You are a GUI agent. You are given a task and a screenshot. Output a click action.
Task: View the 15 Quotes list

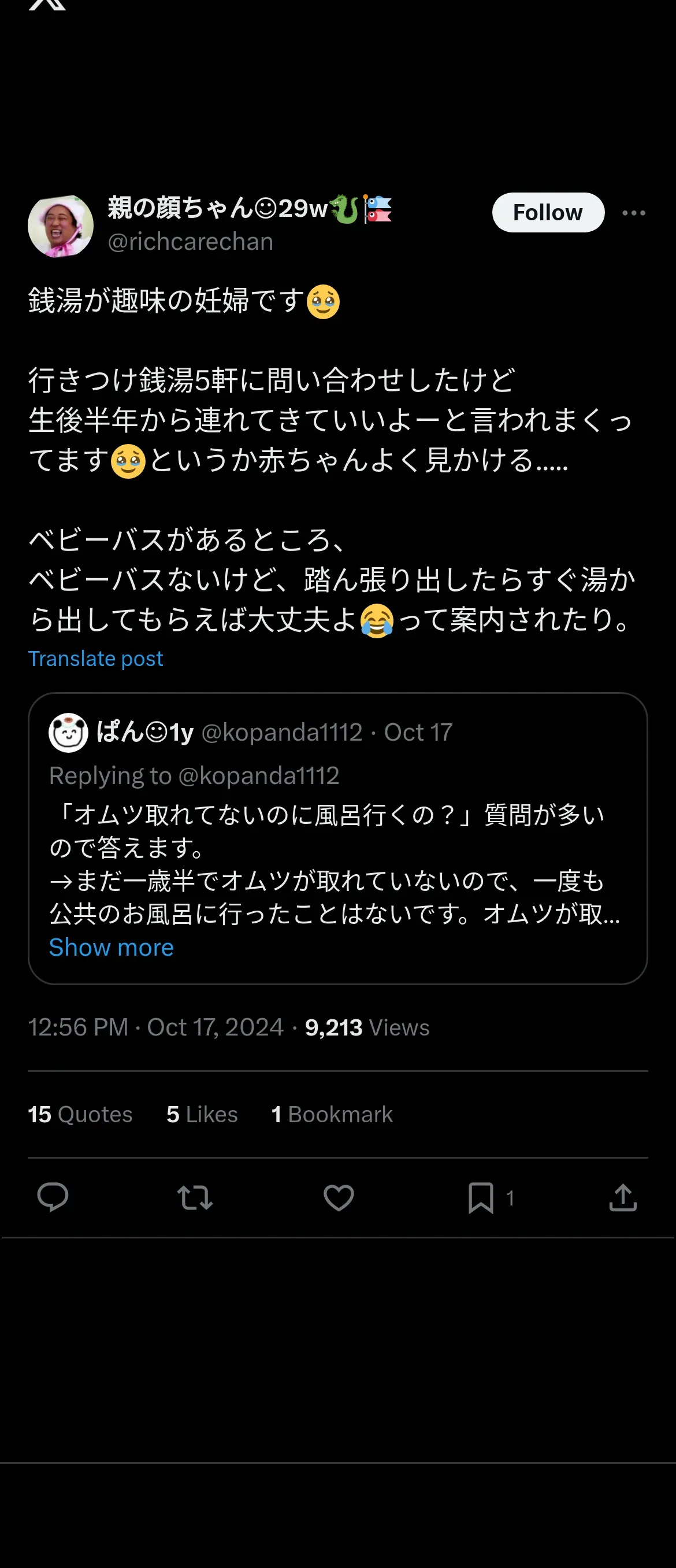pos(80,1114)
